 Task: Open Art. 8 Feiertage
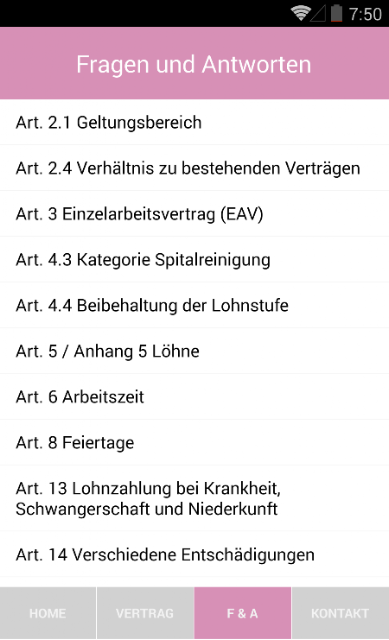pos(194,442)
